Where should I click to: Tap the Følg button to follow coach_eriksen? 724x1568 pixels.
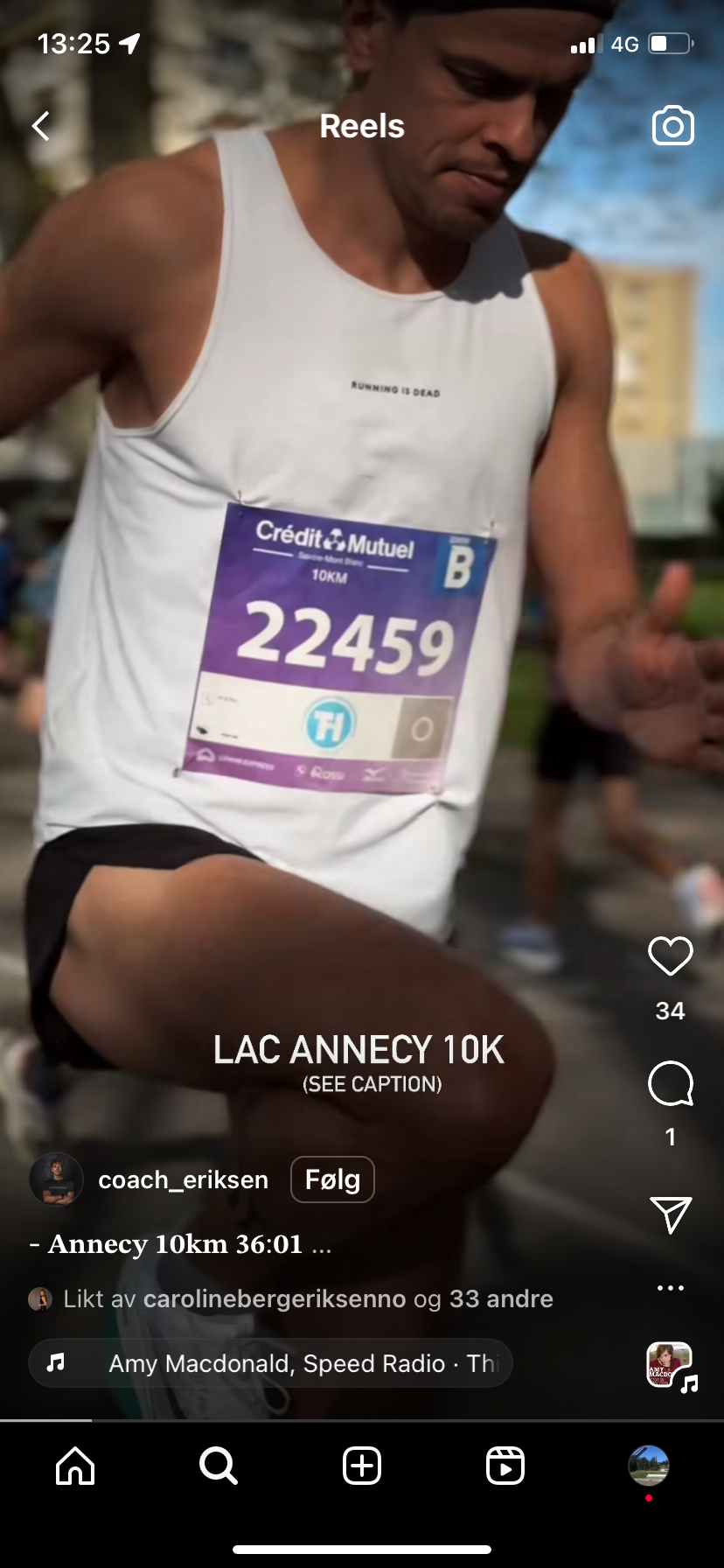tap(332, 1179)
